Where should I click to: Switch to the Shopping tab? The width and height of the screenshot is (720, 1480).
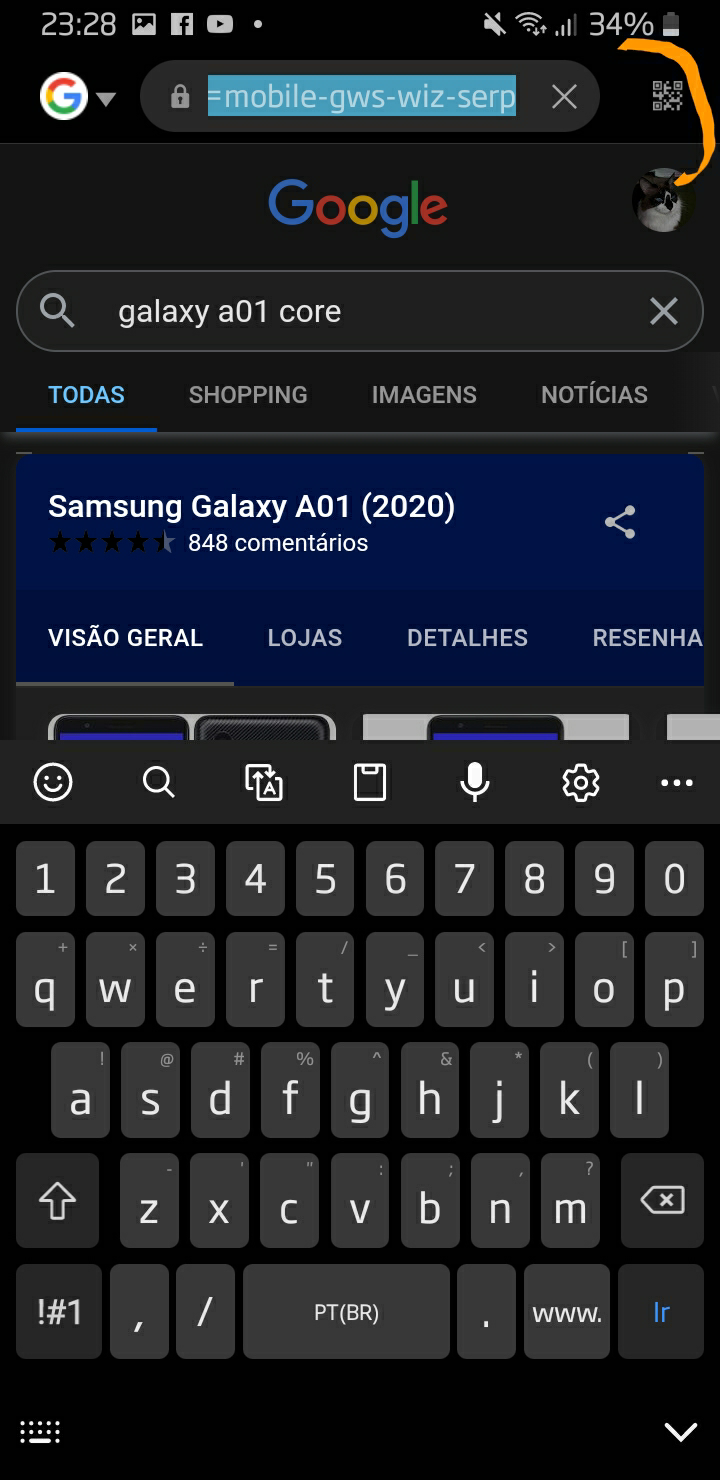[248, 395]
